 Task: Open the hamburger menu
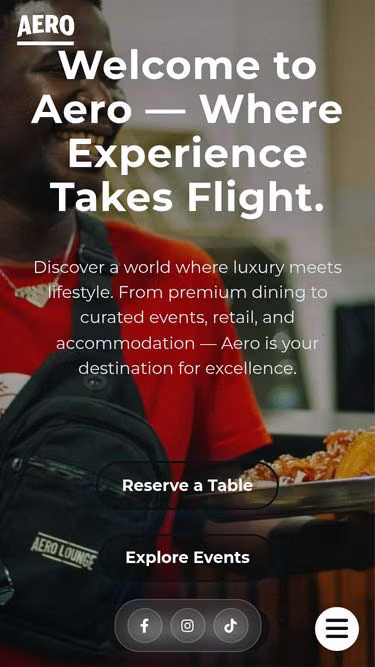pyautogui.click(x=337, y=628)
